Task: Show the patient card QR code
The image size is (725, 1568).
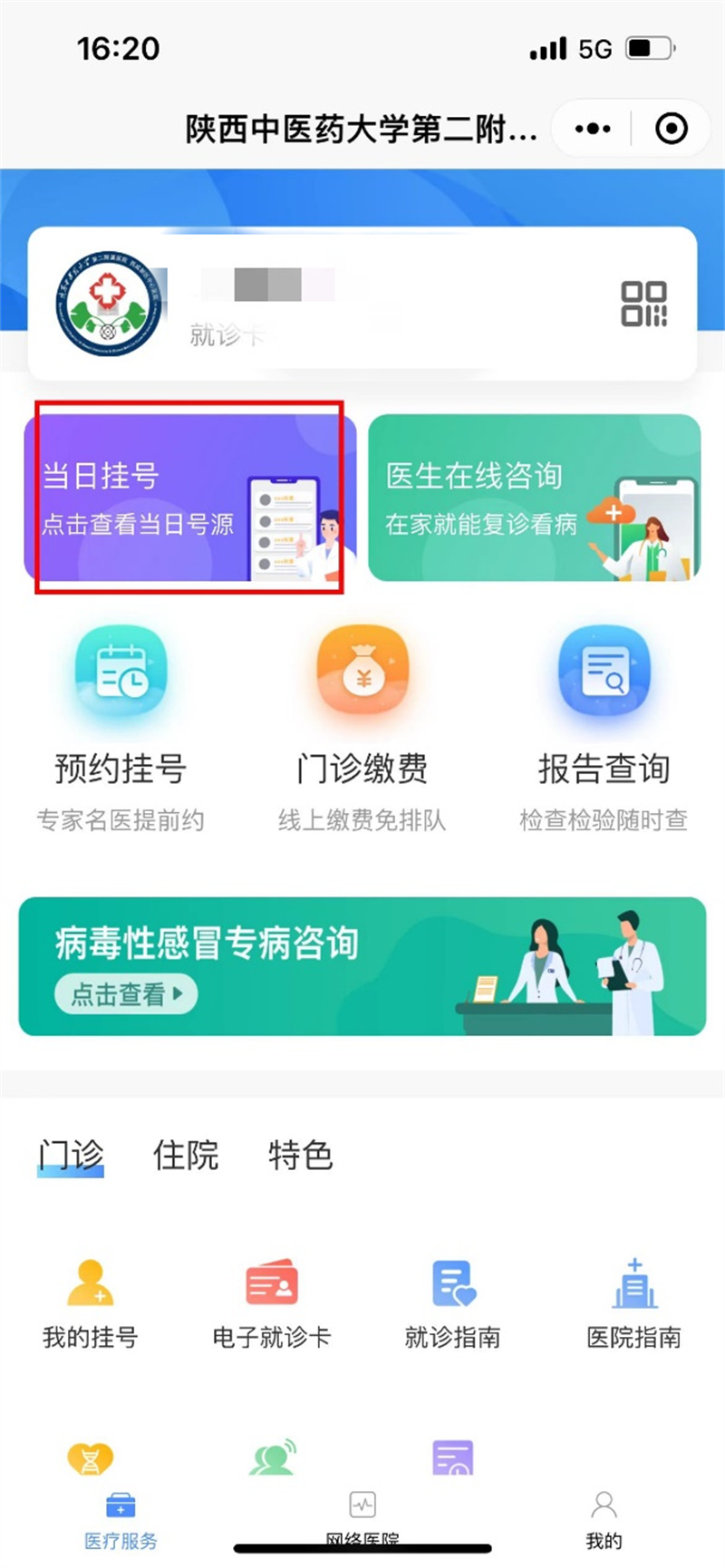Action: click(x=643, y=304)
